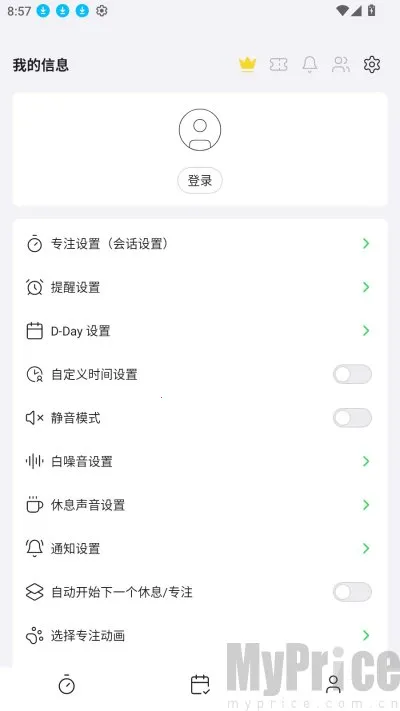Viewport: 400px width, 711px height.
Task: Switch to the calendar tab
Action: [x=200, y=685]
